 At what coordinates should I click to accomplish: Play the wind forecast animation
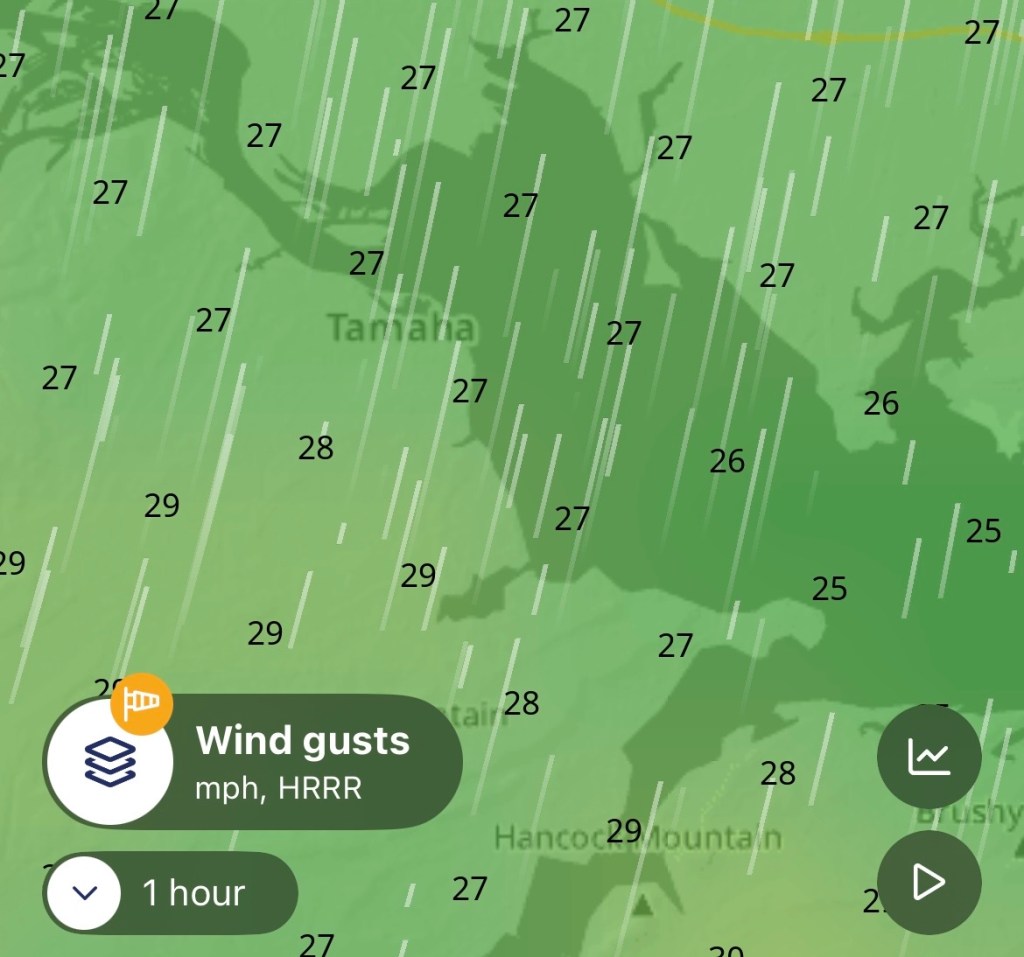(x=928, y=882)
